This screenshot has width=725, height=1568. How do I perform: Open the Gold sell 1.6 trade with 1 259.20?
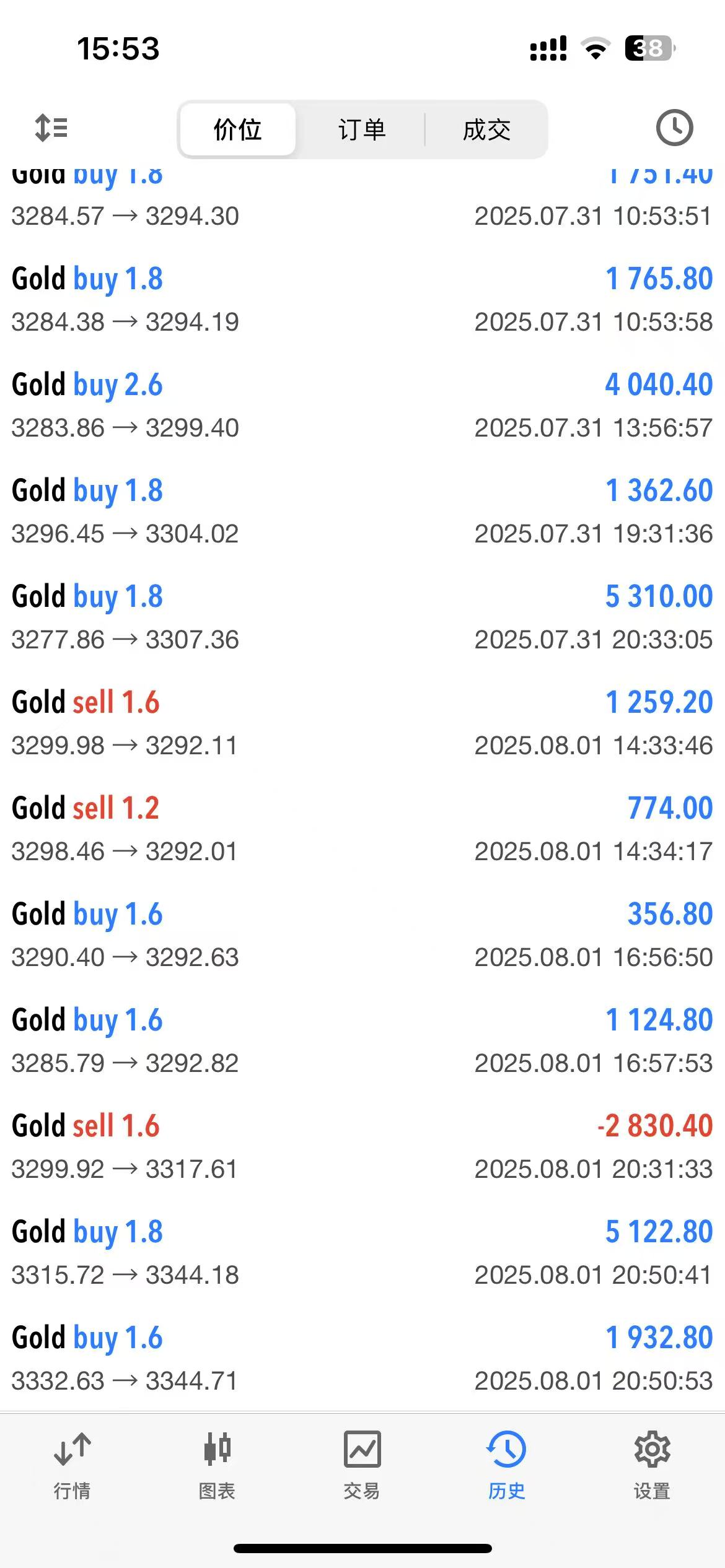(362, 723)
